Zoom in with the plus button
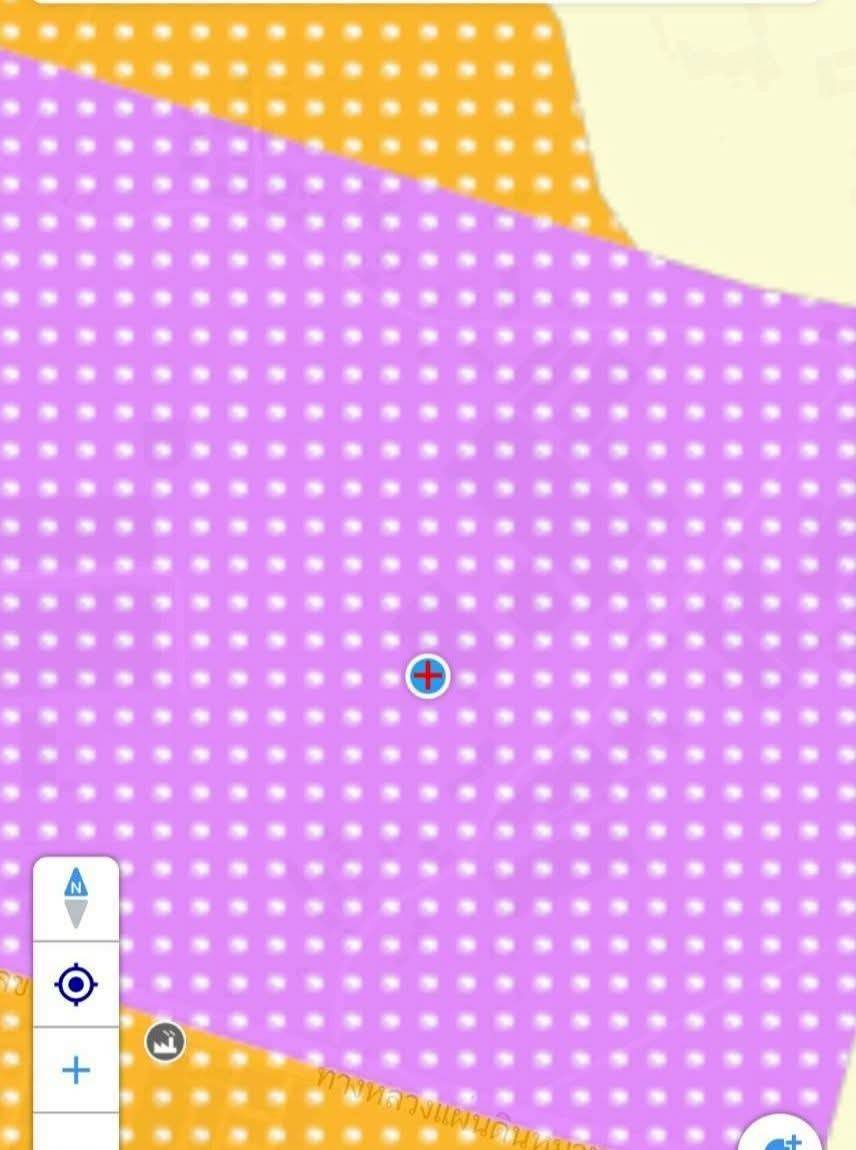Image resolution: width=856 pixels, height=1150 pixels. tap(76, 1071)
